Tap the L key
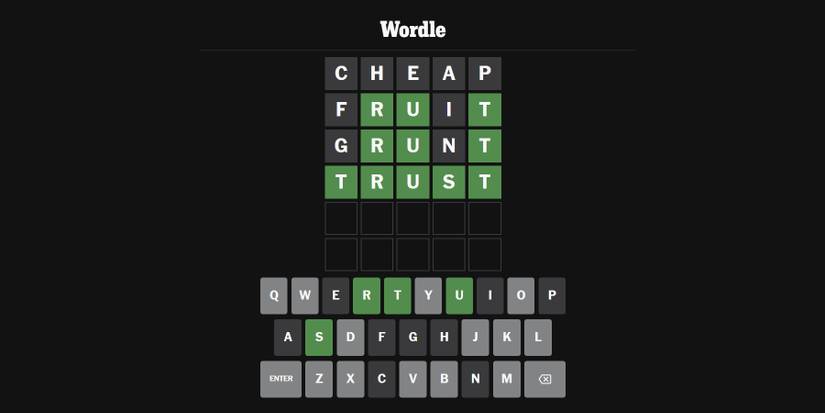 pyautogui.click(x=538, y=337)
